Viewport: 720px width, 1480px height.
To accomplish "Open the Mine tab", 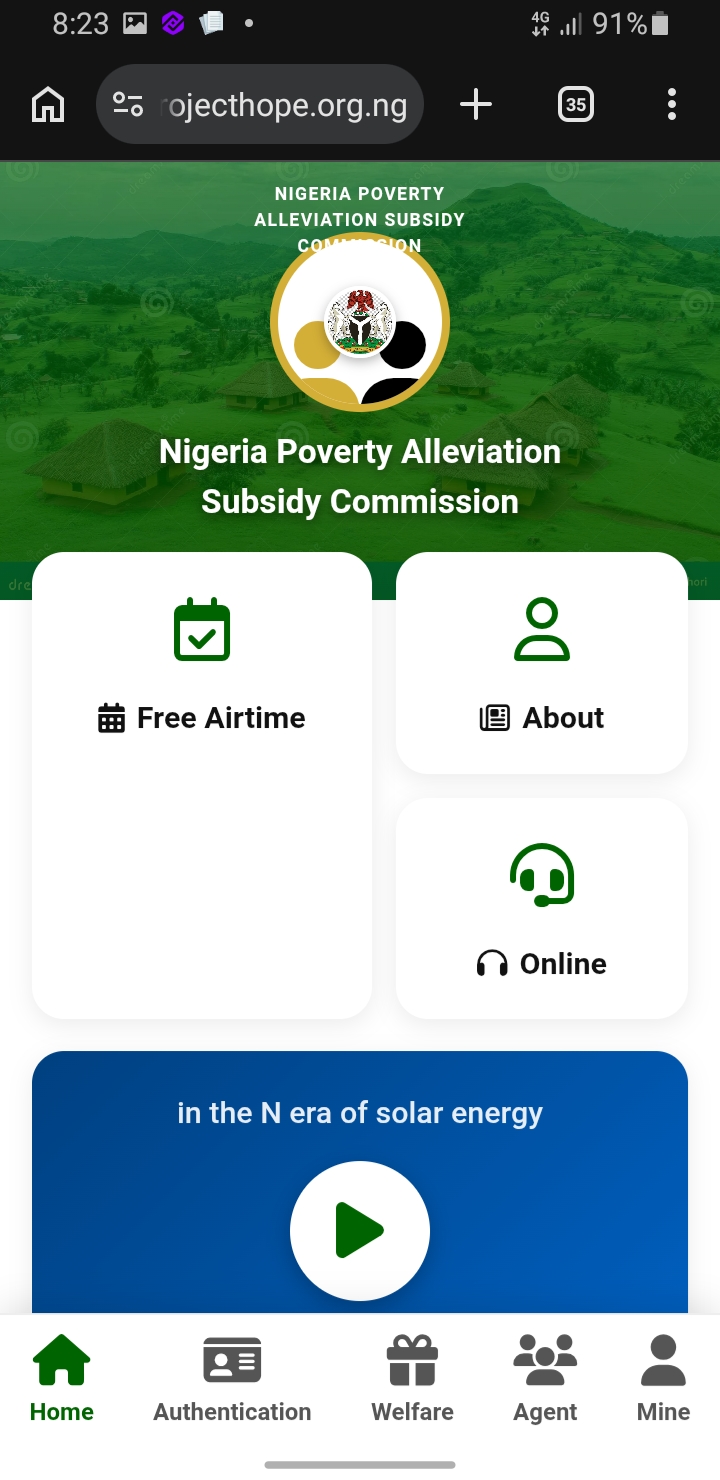I will tap(664, 1379).
